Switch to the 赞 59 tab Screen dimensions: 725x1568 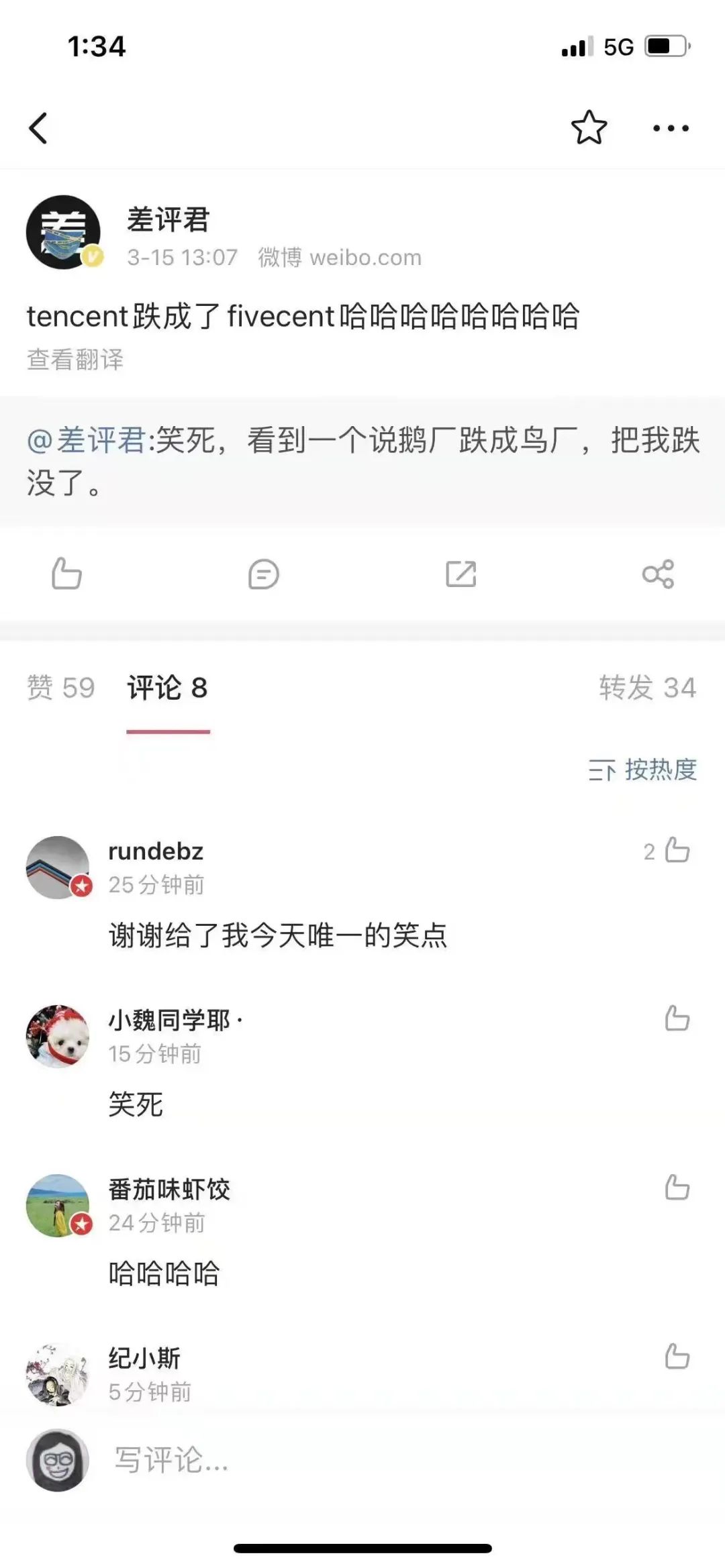pyautogui.click(x=60, y=688)
